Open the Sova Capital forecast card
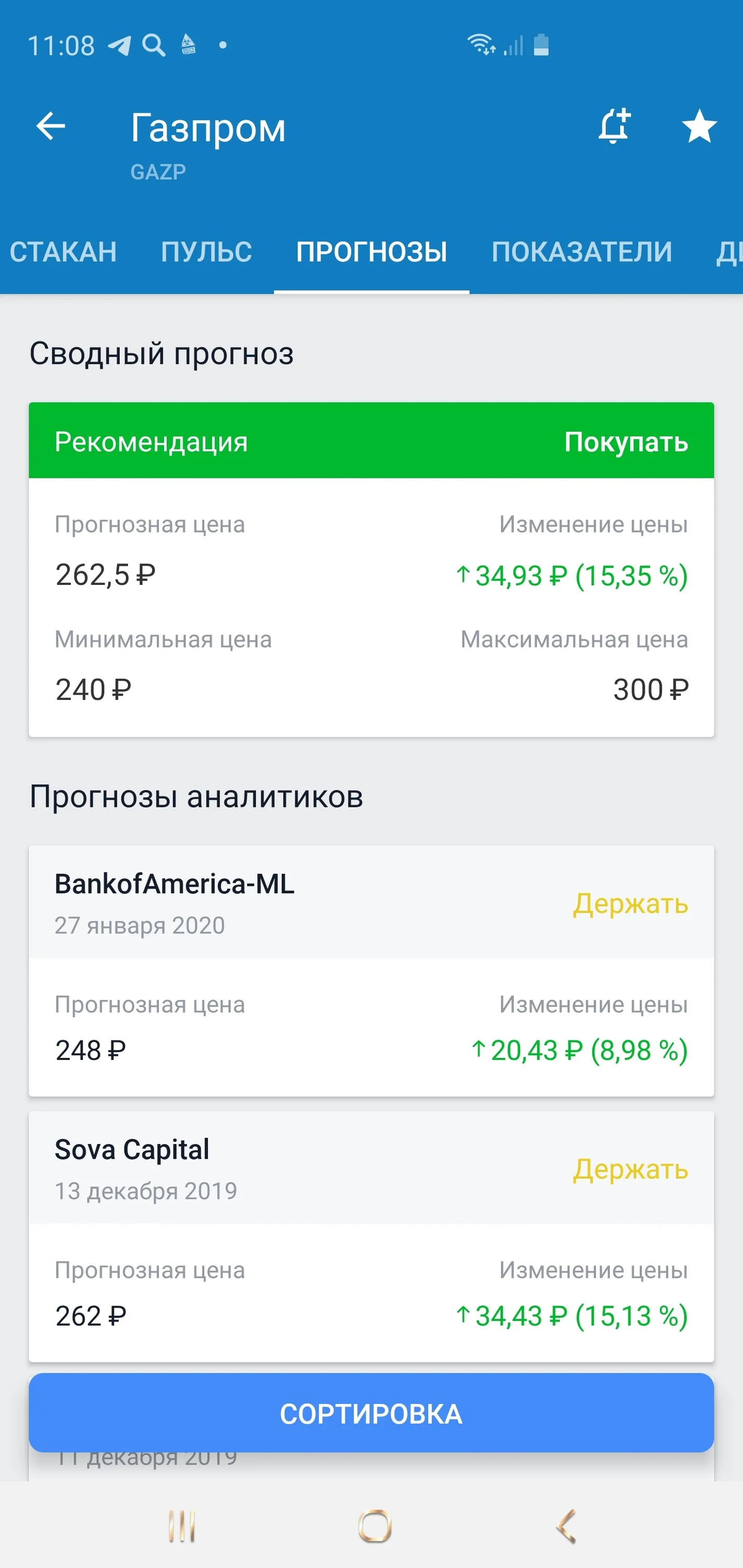The width and height of the screenshot is (743, 1568). point(371,1236)
